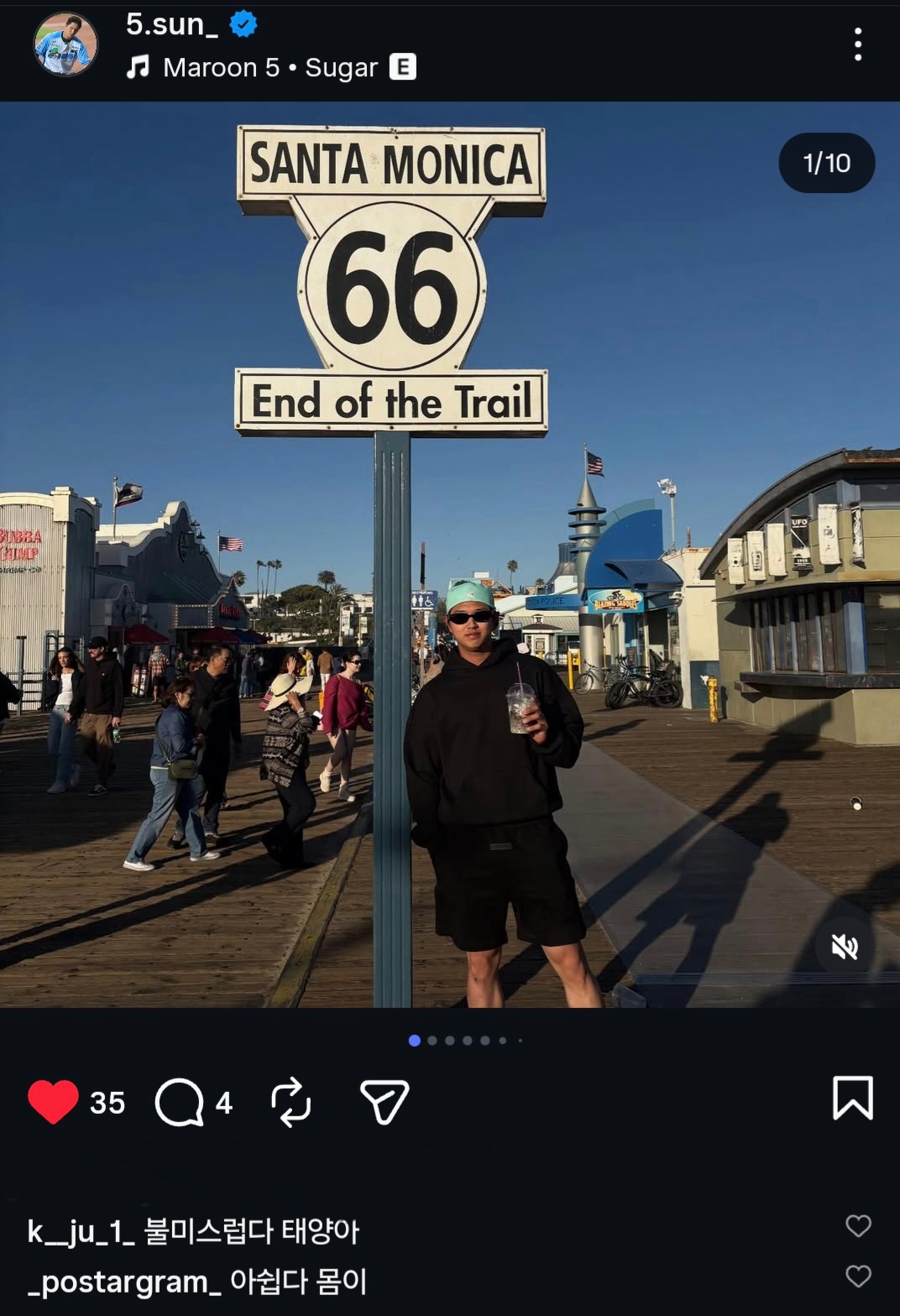Open the comments on this post
The image size is (900, 1316).
(x=180, y=1102)
